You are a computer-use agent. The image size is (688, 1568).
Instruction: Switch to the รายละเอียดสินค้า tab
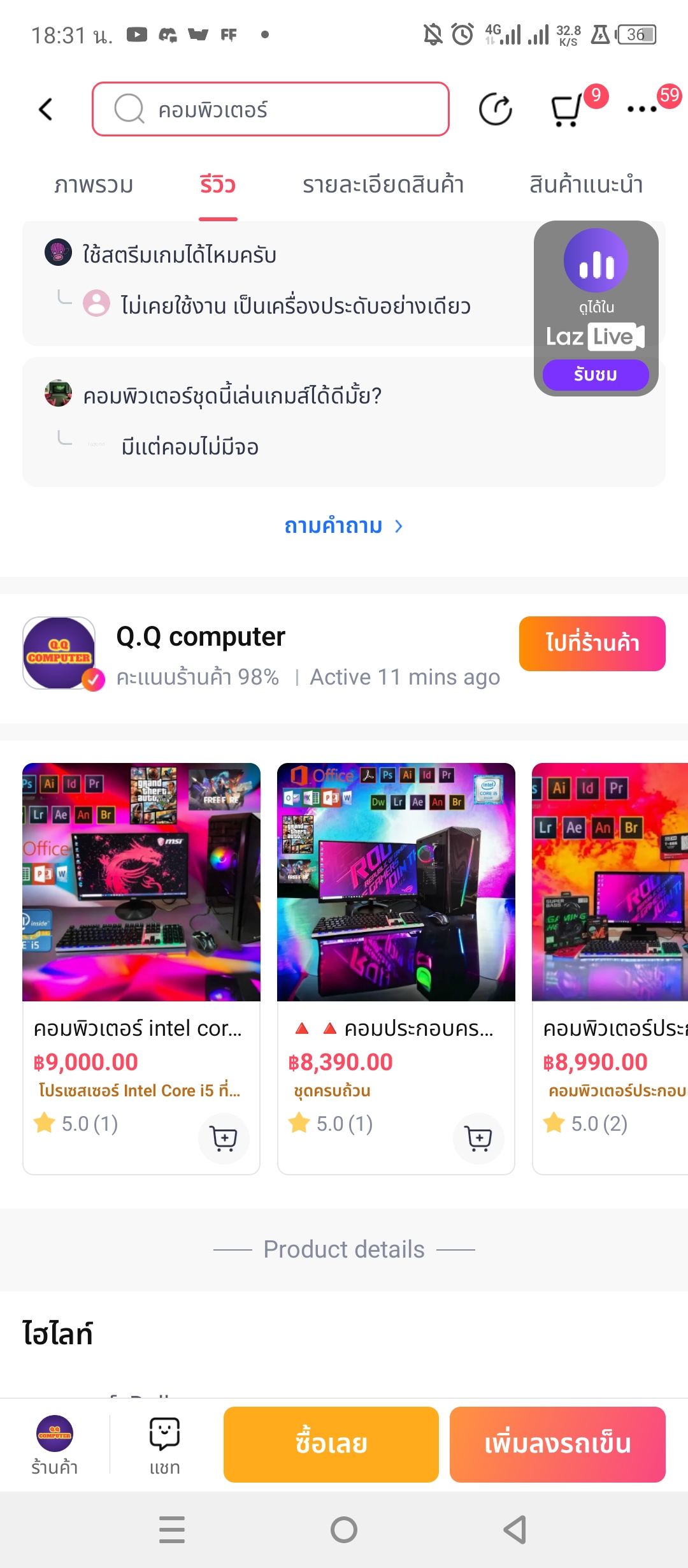[383, 185]
